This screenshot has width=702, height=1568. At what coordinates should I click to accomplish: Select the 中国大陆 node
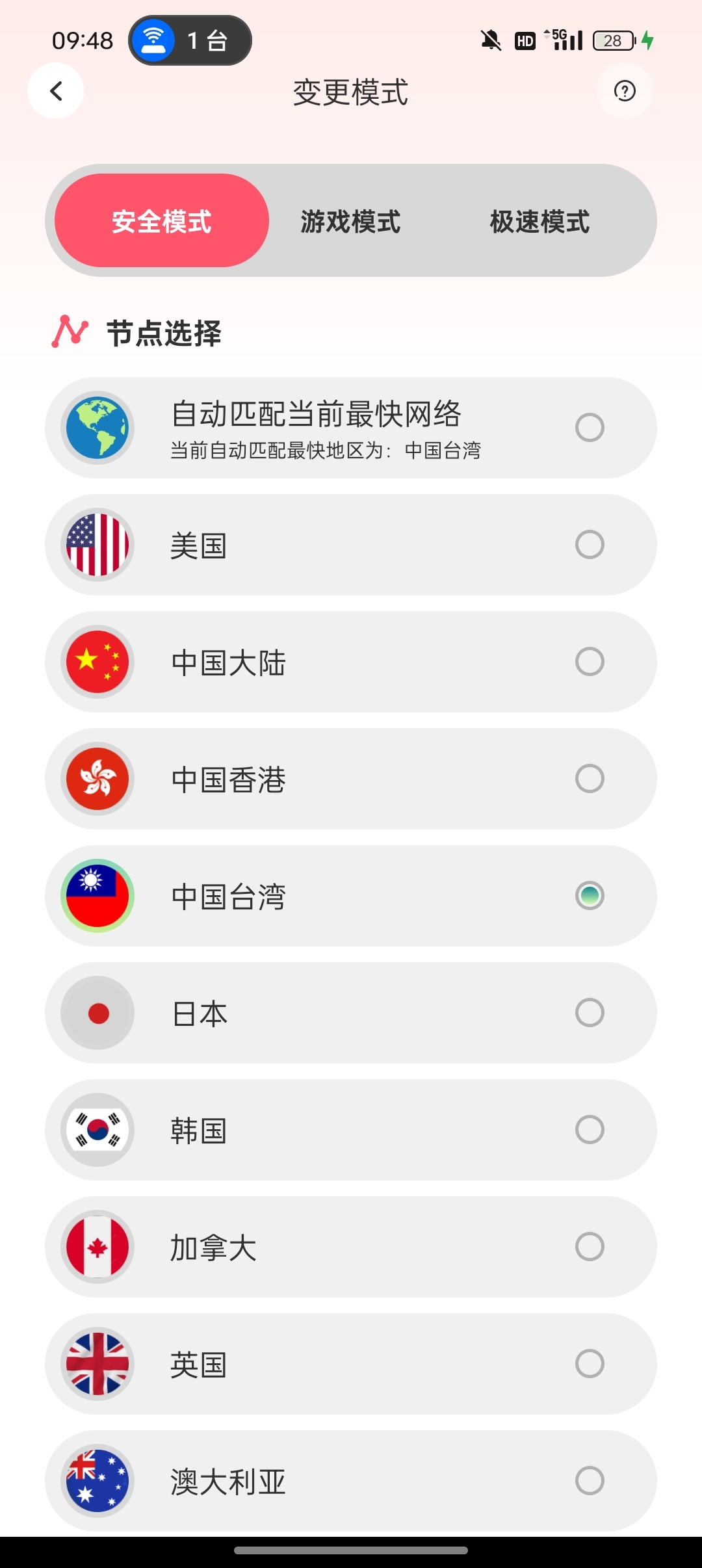pyautogui.click(x=351, y=662)
